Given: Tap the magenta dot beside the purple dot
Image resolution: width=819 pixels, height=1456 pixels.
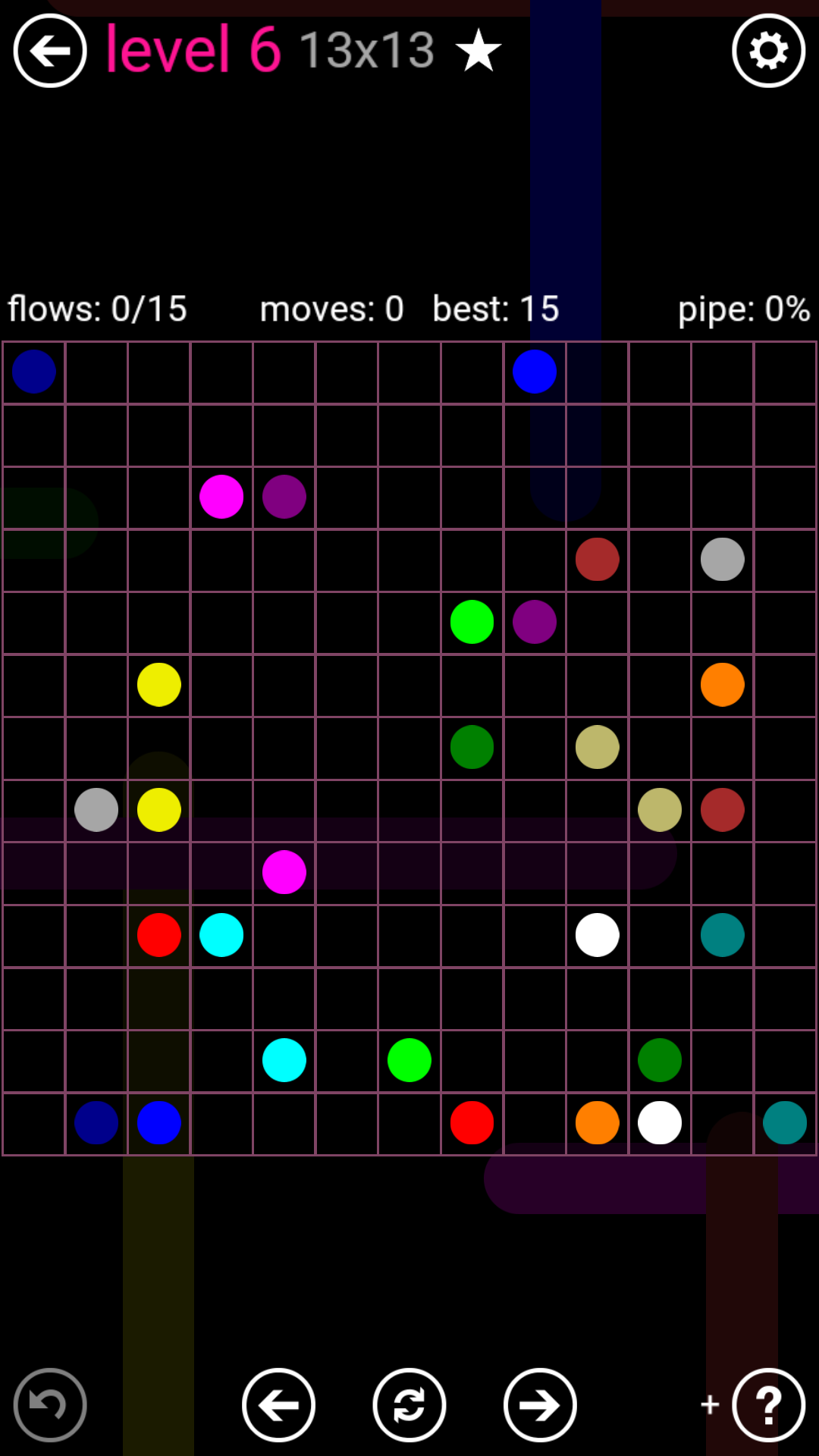Looking at the screenshot, I should click(221, 497).
